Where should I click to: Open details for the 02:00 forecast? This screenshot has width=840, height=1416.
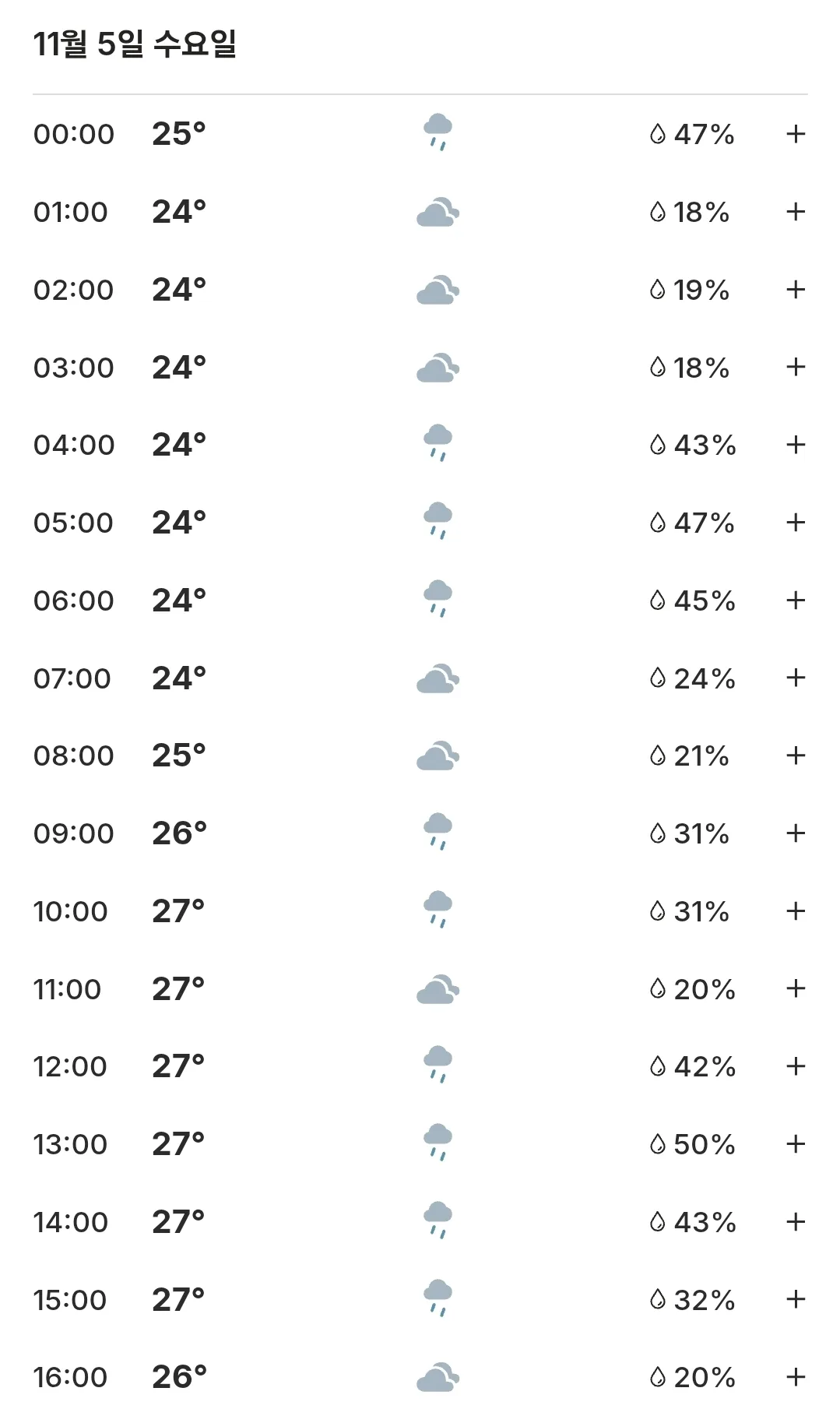tap(795, 290)
